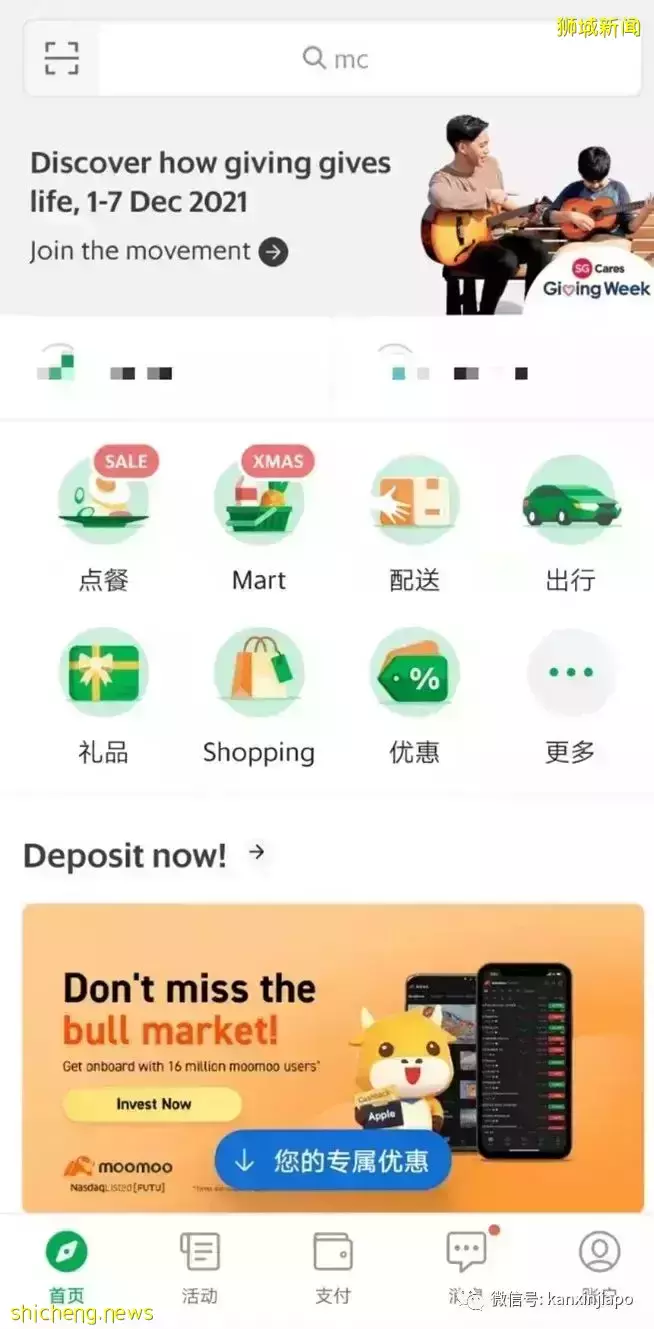This screenshot has width=654, height=1329.
Task: Open 点餐 food ordering
Action: 103,518
